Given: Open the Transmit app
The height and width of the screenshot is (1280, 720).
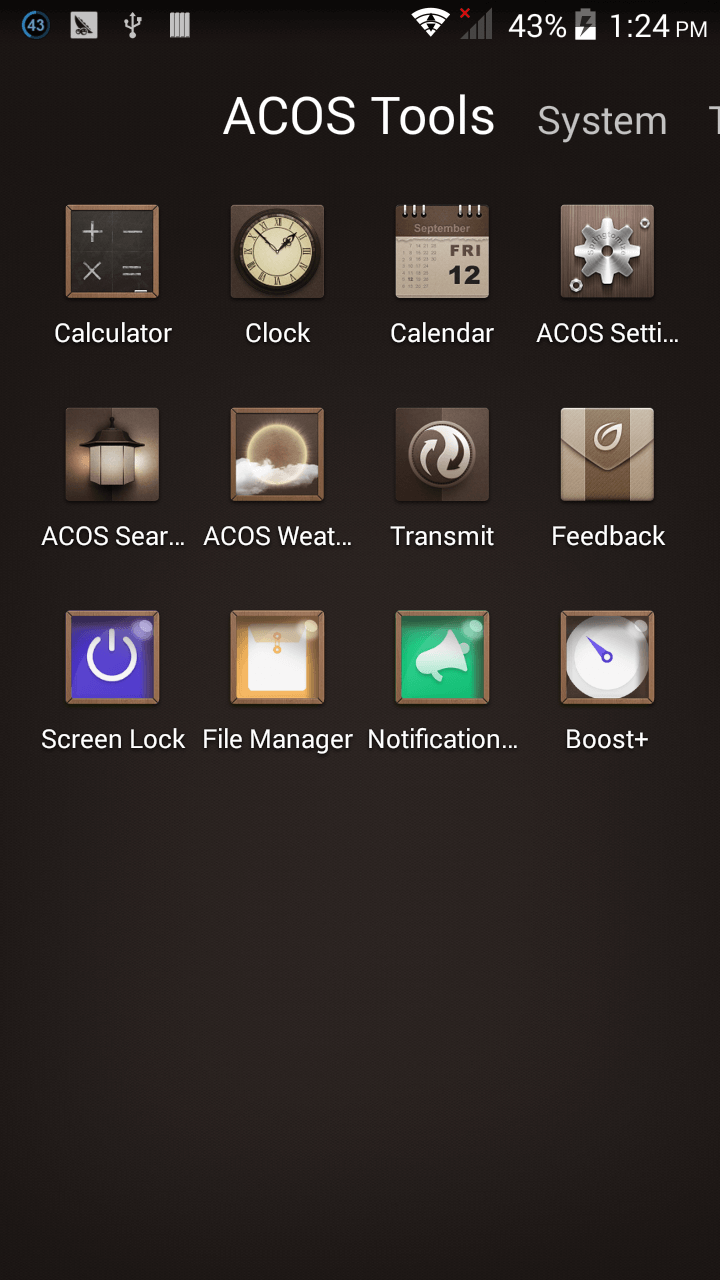Looking at the screenshot, I should click(x=442, y=455).
